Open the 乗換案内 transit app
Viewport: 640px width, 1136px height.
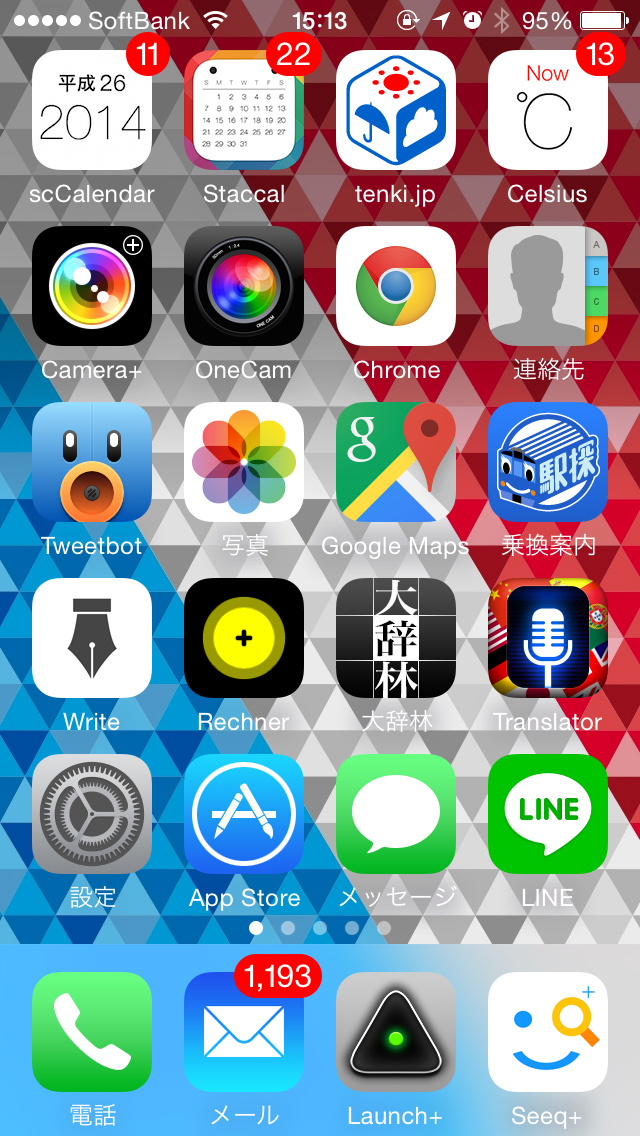click(x=548, y=462)
